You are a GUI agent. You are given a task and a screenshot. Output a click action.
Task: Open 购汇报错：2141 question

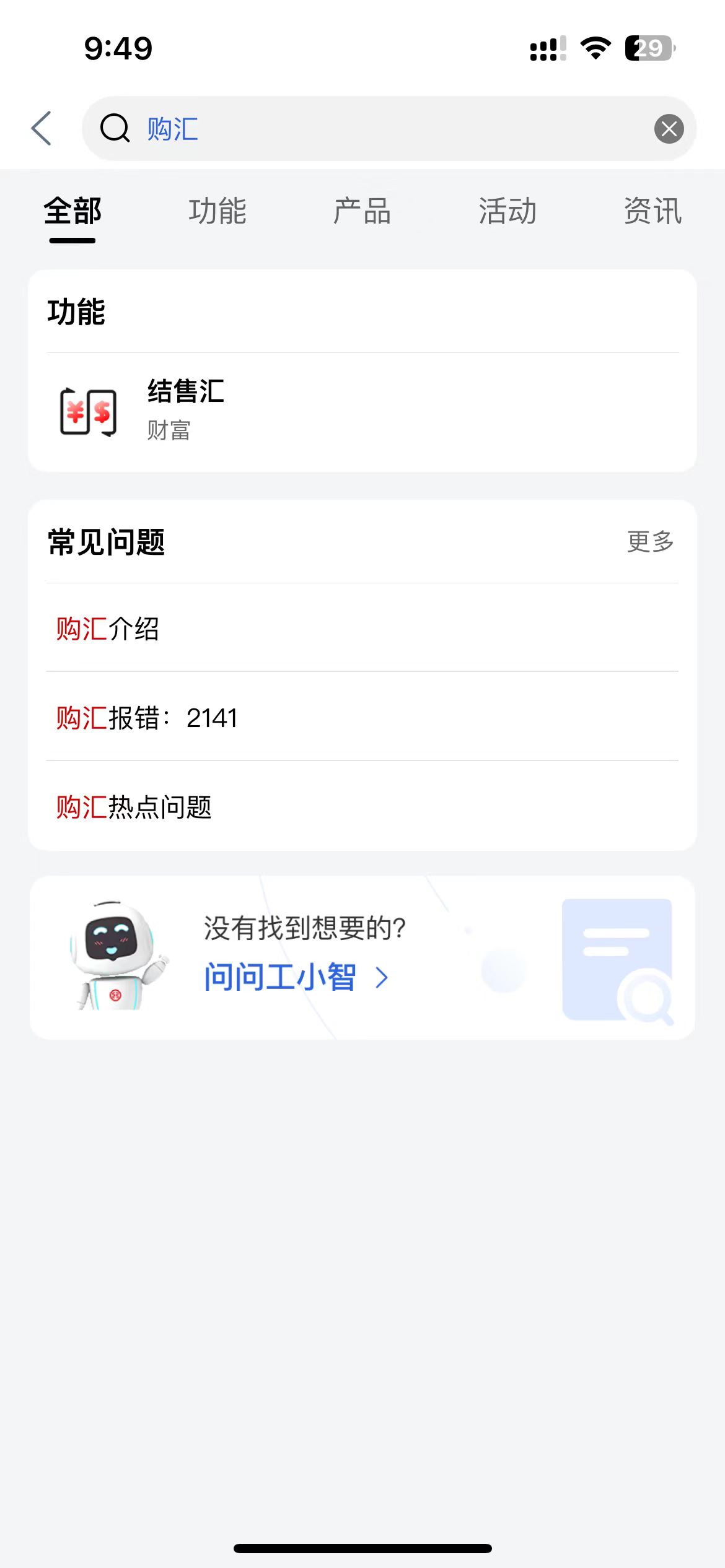[x=146, y=718]
